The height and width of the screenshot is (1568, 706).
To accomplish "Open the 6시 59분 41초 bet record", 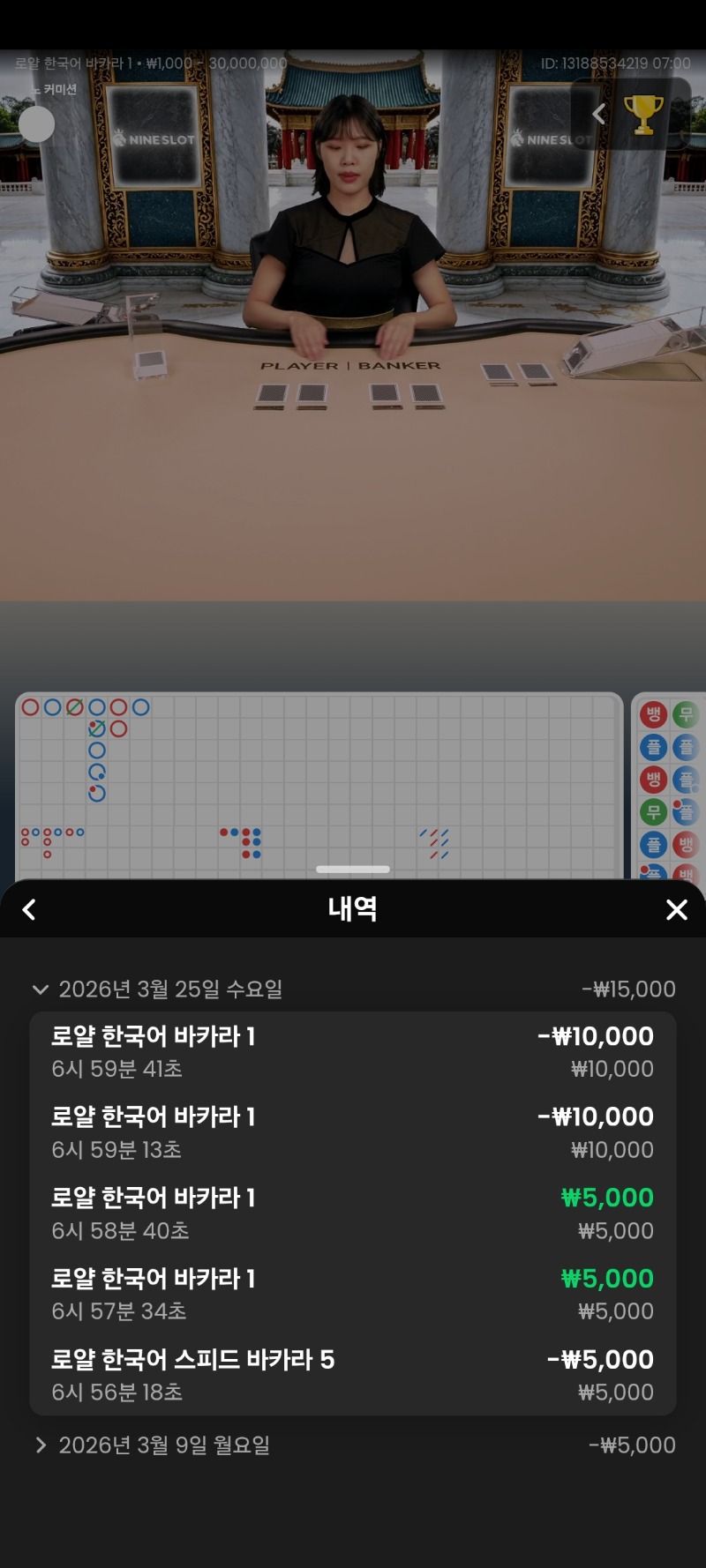I will (352, 1051).
